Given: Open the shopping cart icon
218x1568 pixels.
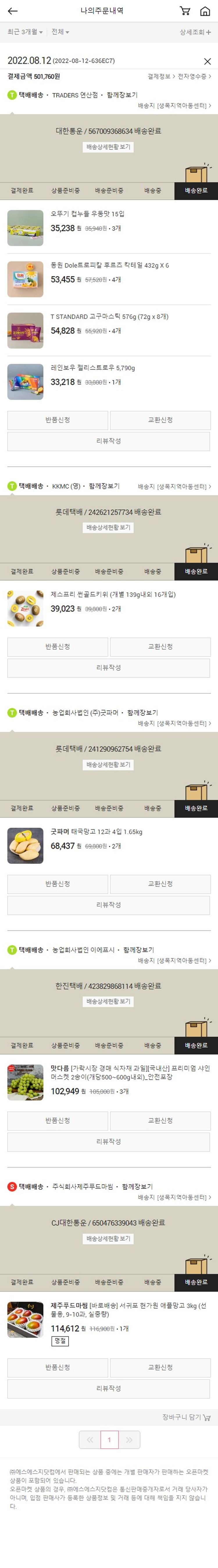Looking at the screenshot, I should [184, 11].
